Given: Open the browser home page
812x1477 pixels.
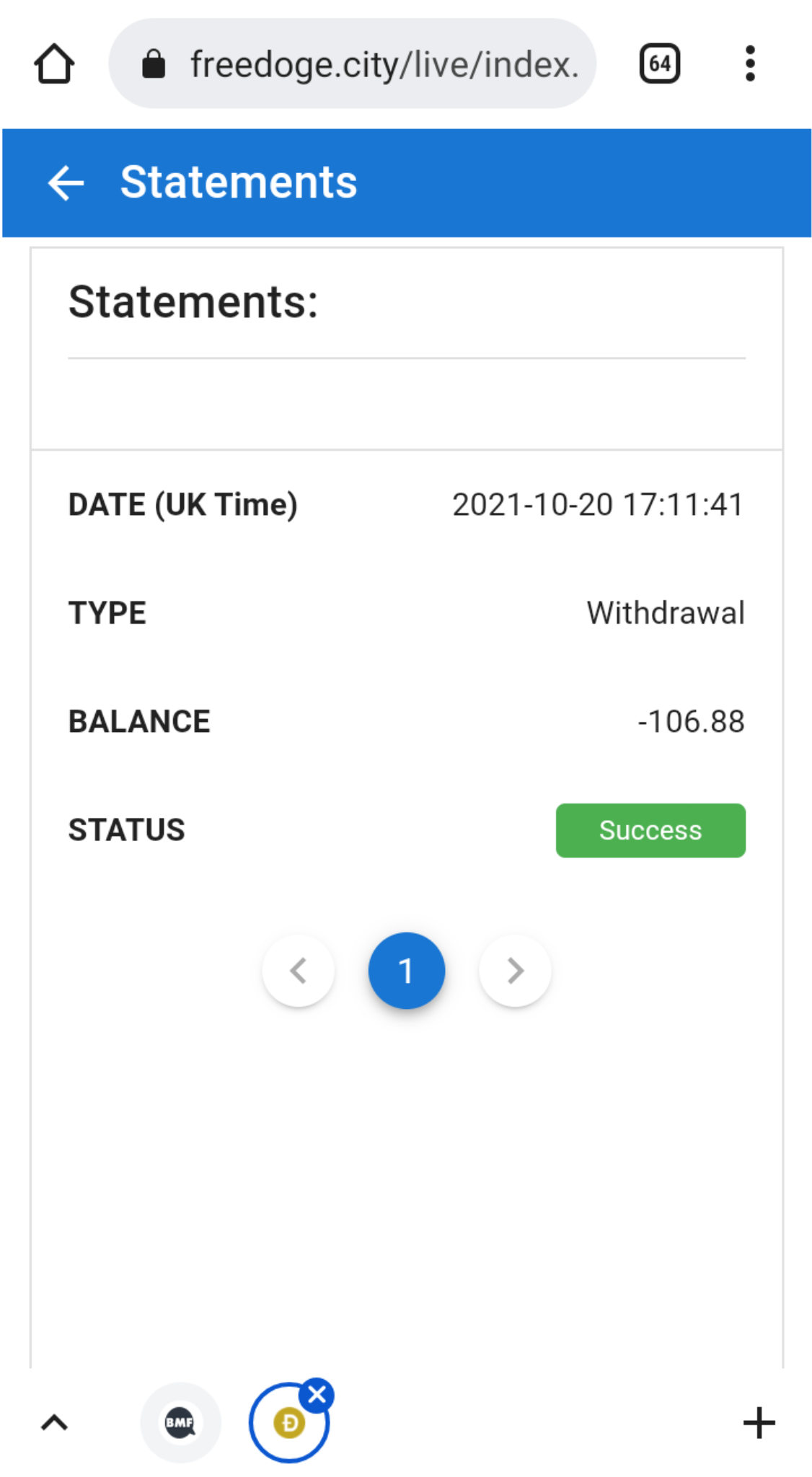Looking at the screenshot, I should click(54, 64).
